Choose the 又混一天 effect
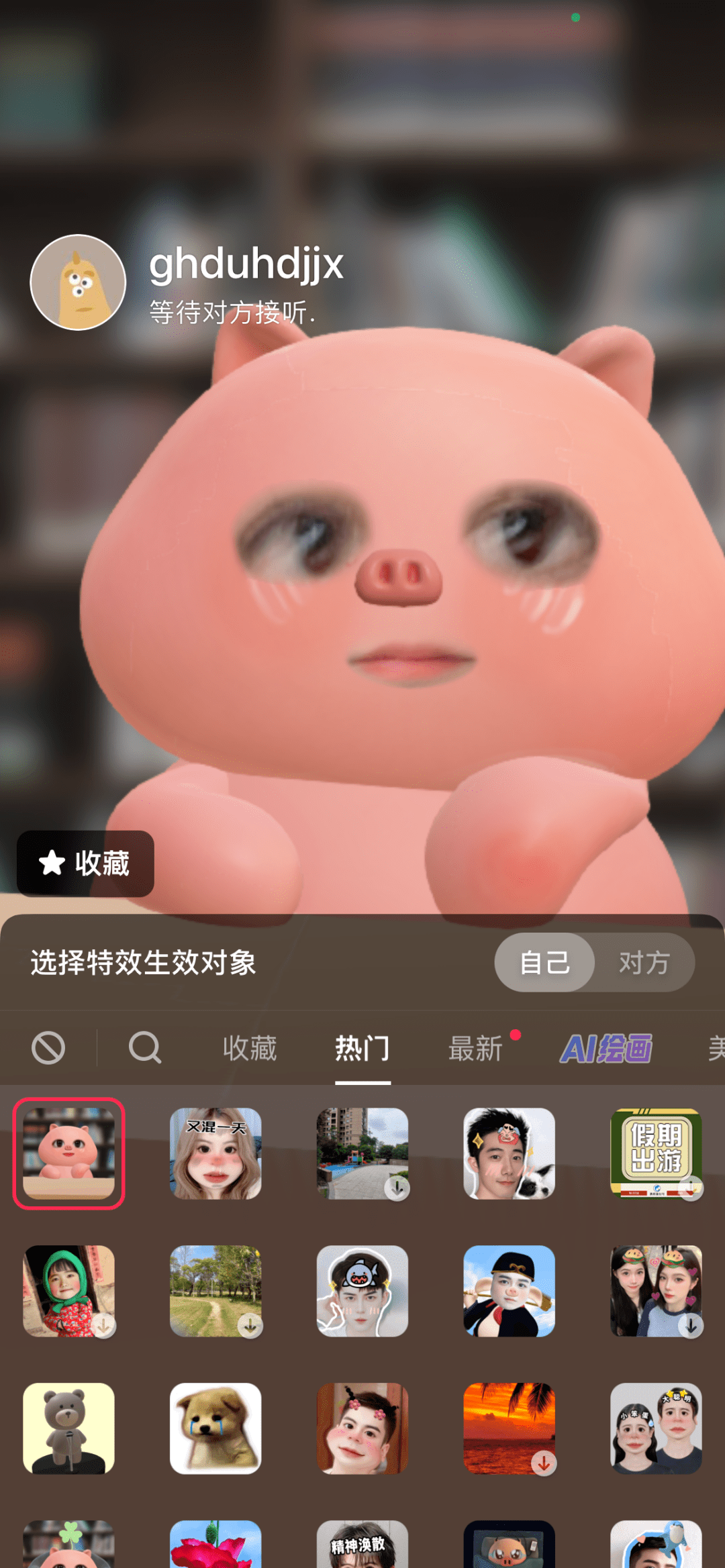 215,1153
